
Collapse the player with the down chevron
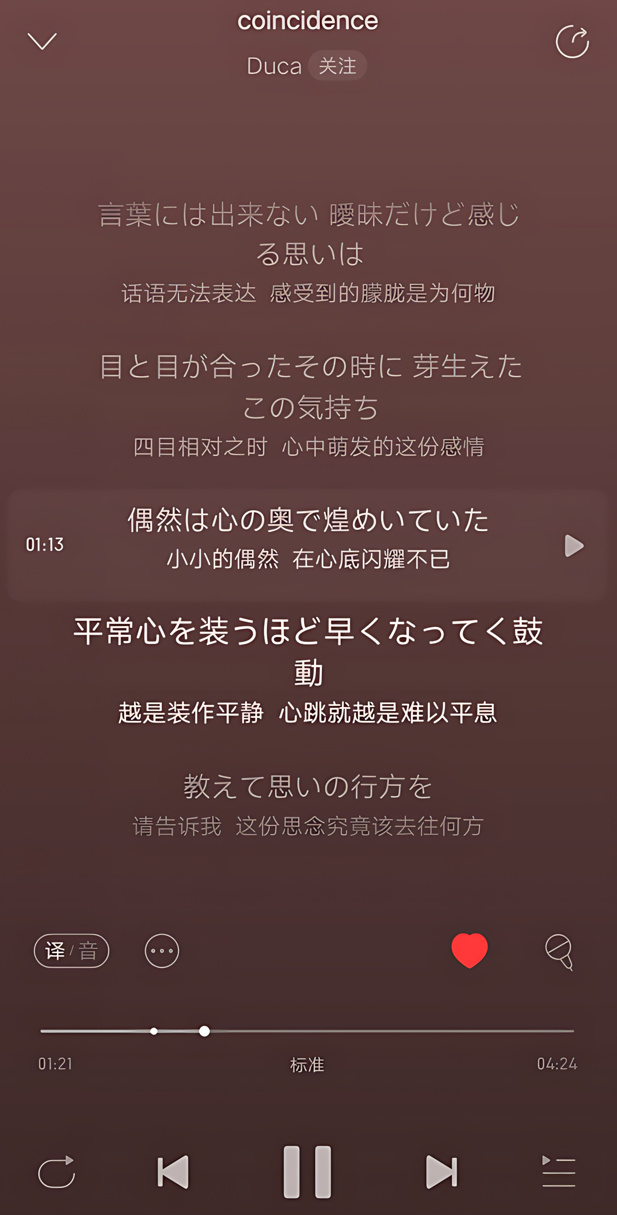[x=42, y=41]
